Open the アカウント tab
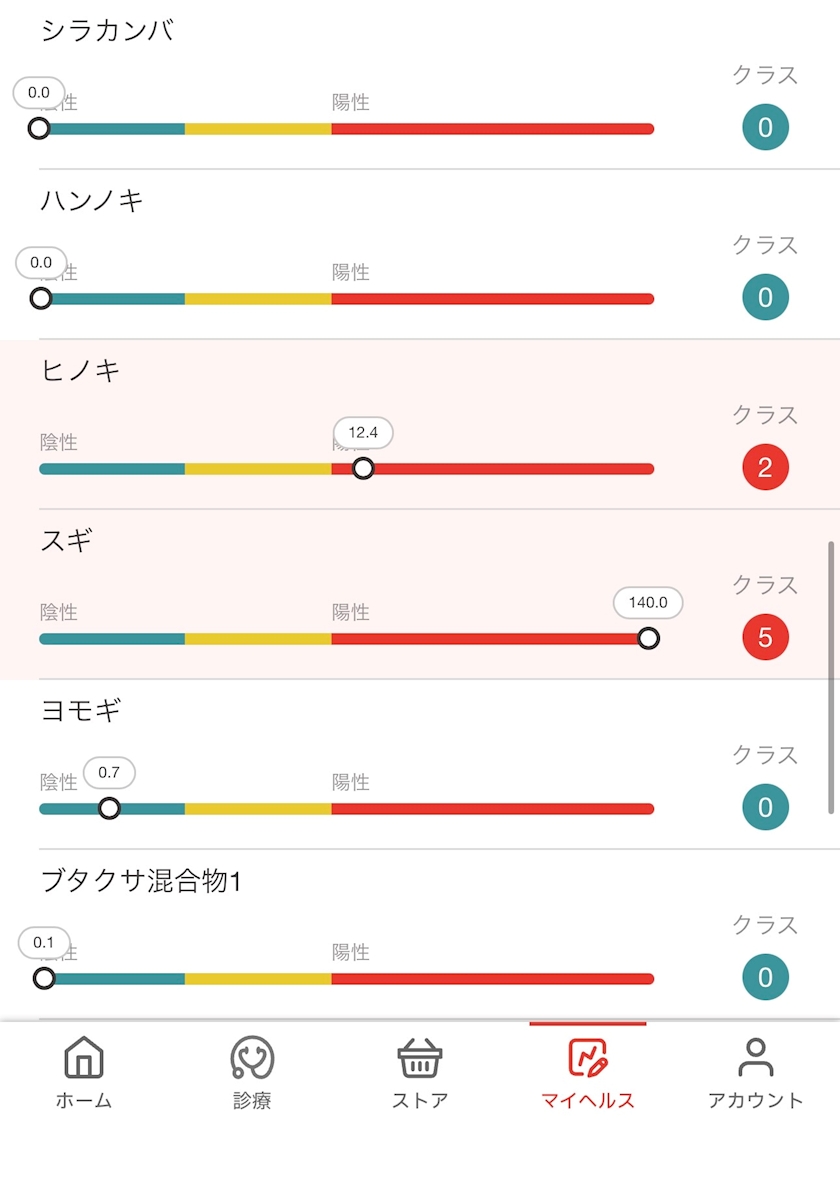 [756, 1072]
